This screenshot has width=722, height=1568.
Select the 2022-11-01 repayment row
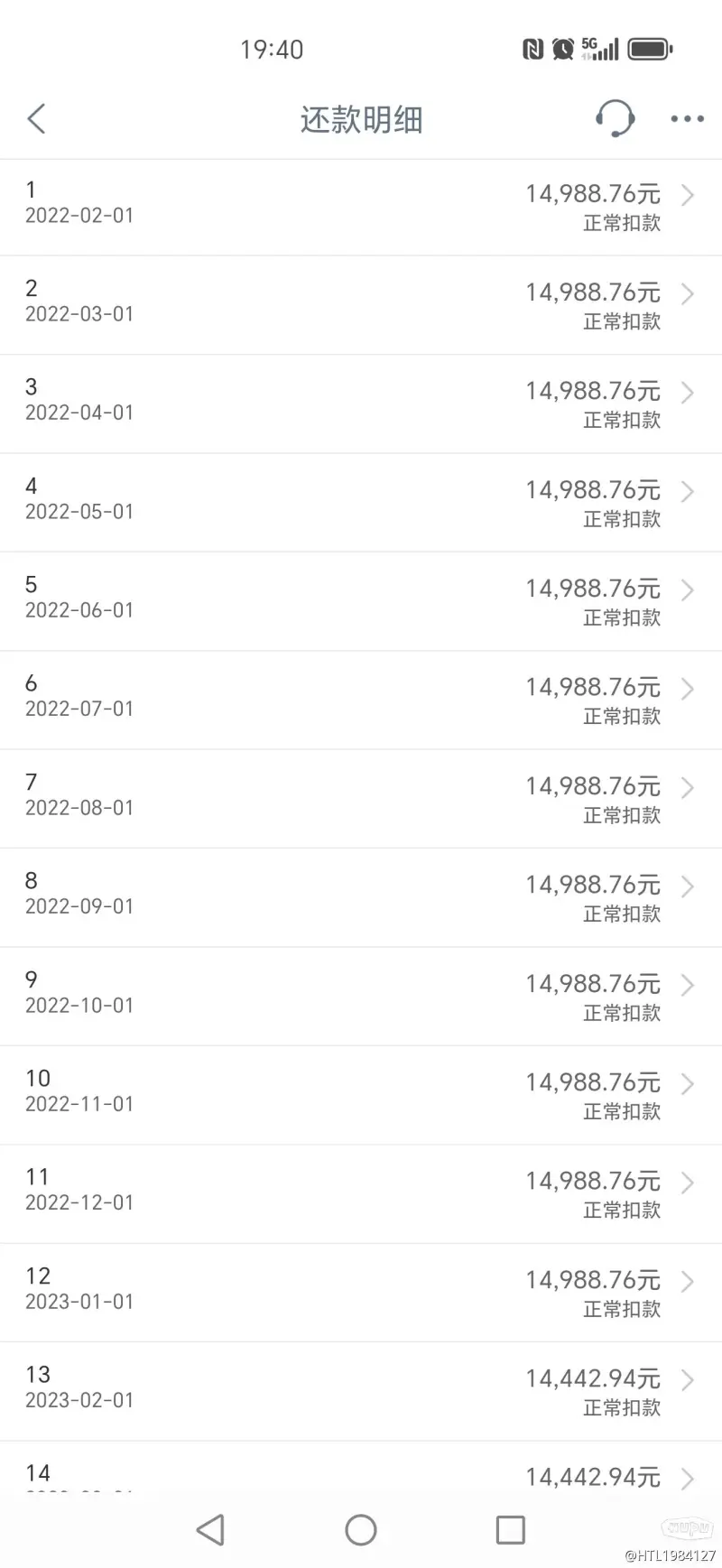361,1095
